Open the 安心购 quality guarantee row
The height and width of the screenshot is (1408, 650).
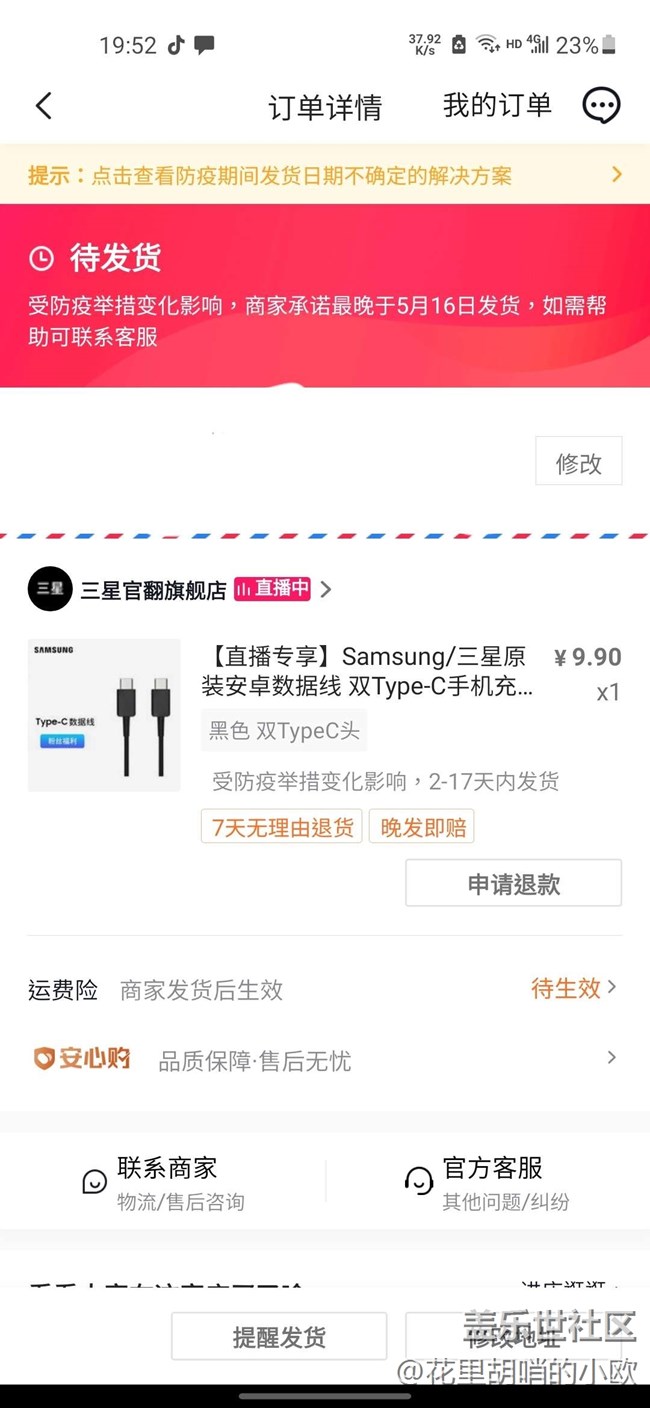click(x=325, y=1059)
